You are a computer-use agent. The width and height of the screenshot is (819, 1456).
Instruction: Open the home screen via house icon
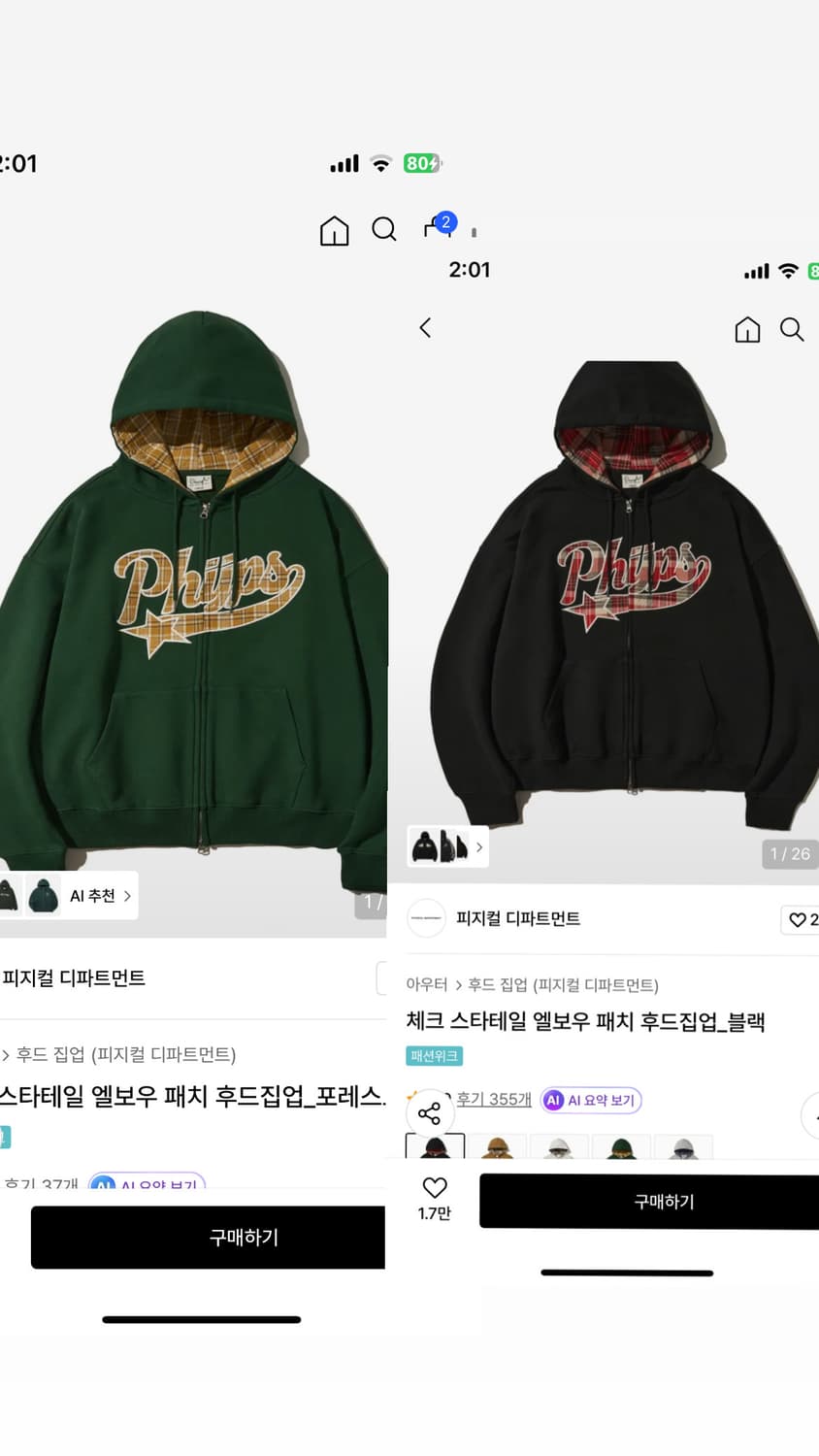(x=334, y=231)
